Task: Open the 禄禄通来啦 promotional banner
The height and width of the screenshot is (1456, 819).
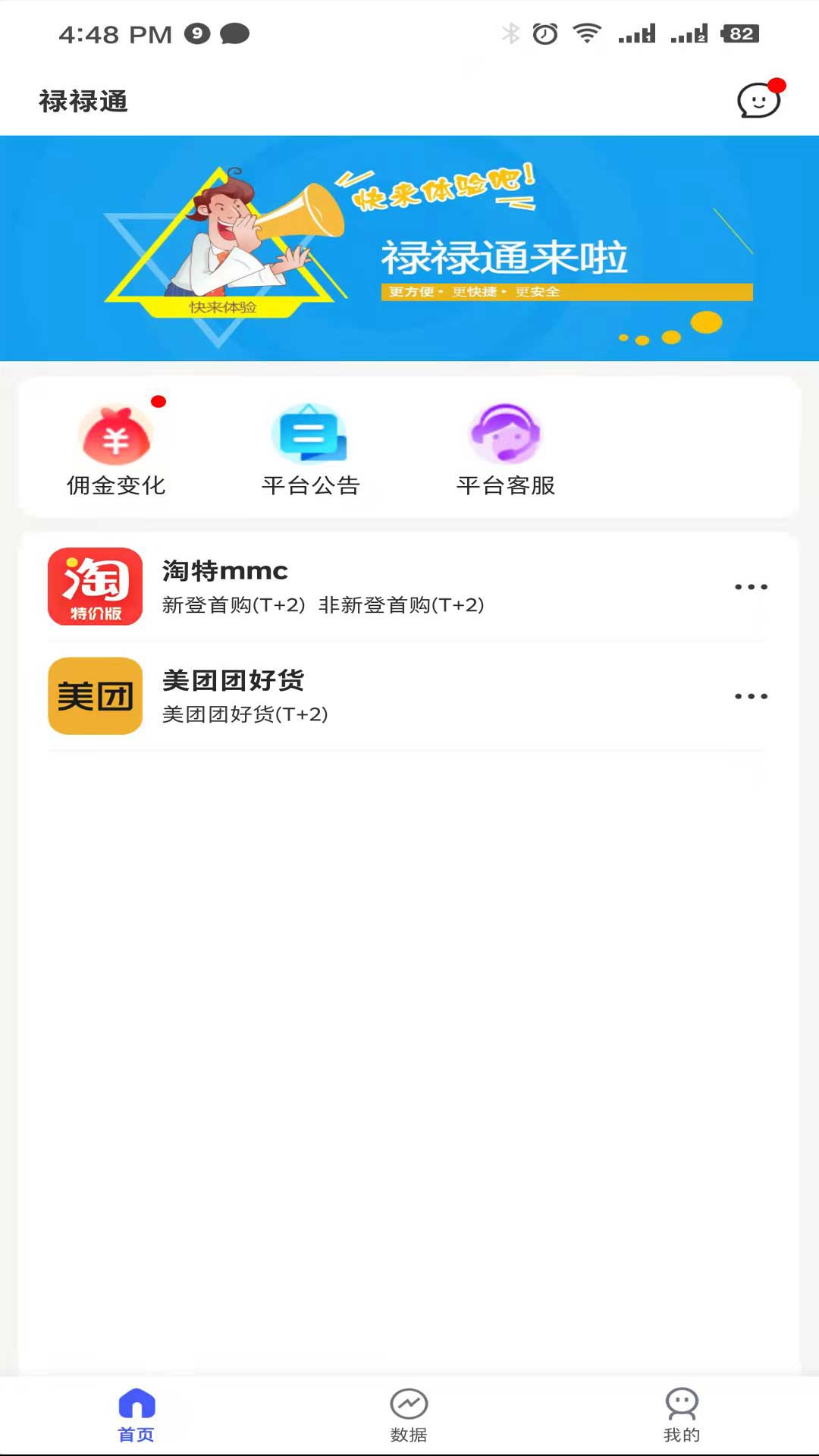Action: pyautogui.click(x=409, y=248)
